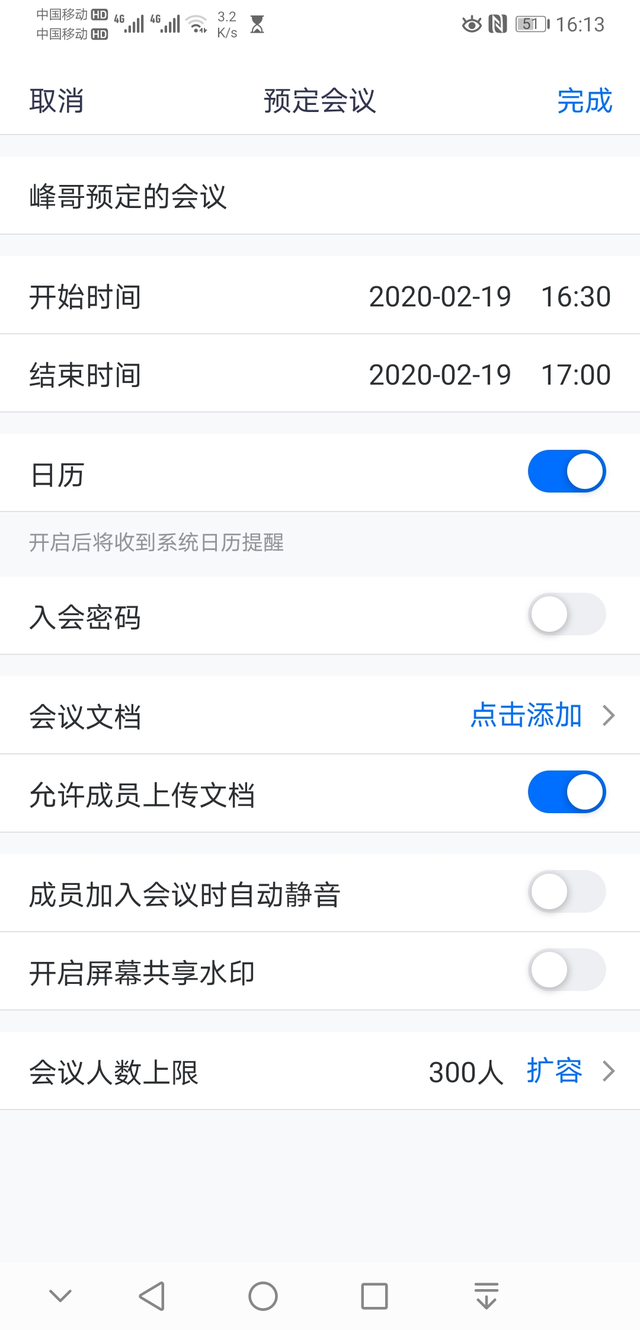Disable 允许成员上传文档 switch
640x1330 pixels.
[566, 793]
